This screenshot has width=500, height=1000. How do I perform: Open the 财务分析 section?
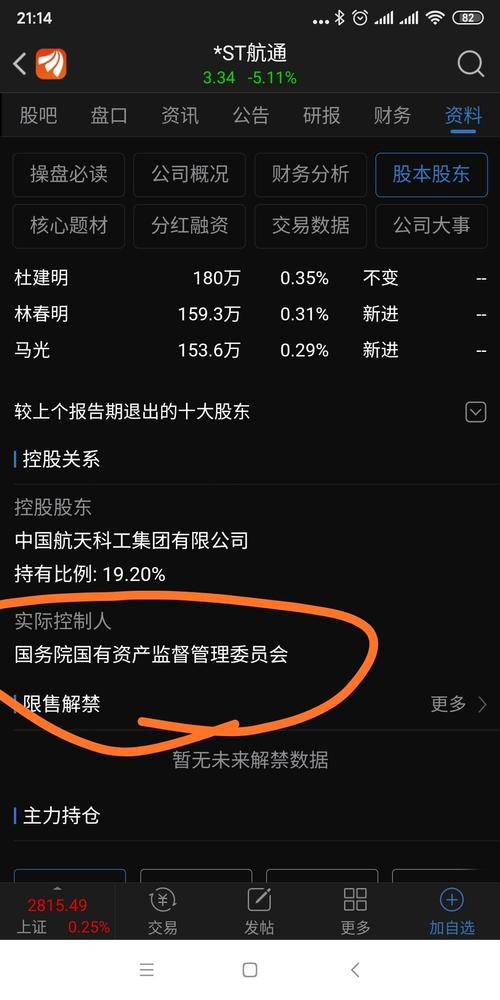[x=311, y=175]
